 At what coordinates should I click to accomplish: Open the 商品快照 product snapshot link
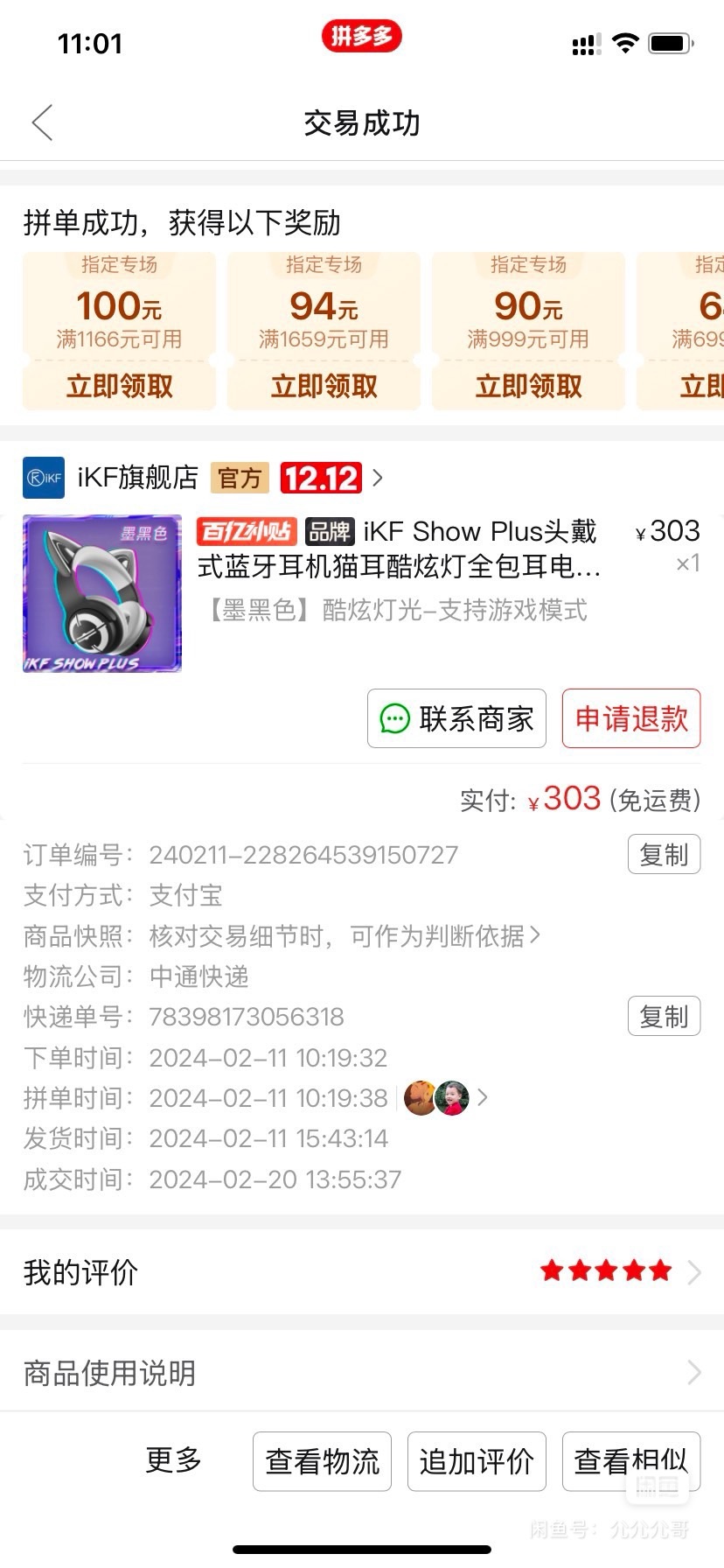(345, 936)
